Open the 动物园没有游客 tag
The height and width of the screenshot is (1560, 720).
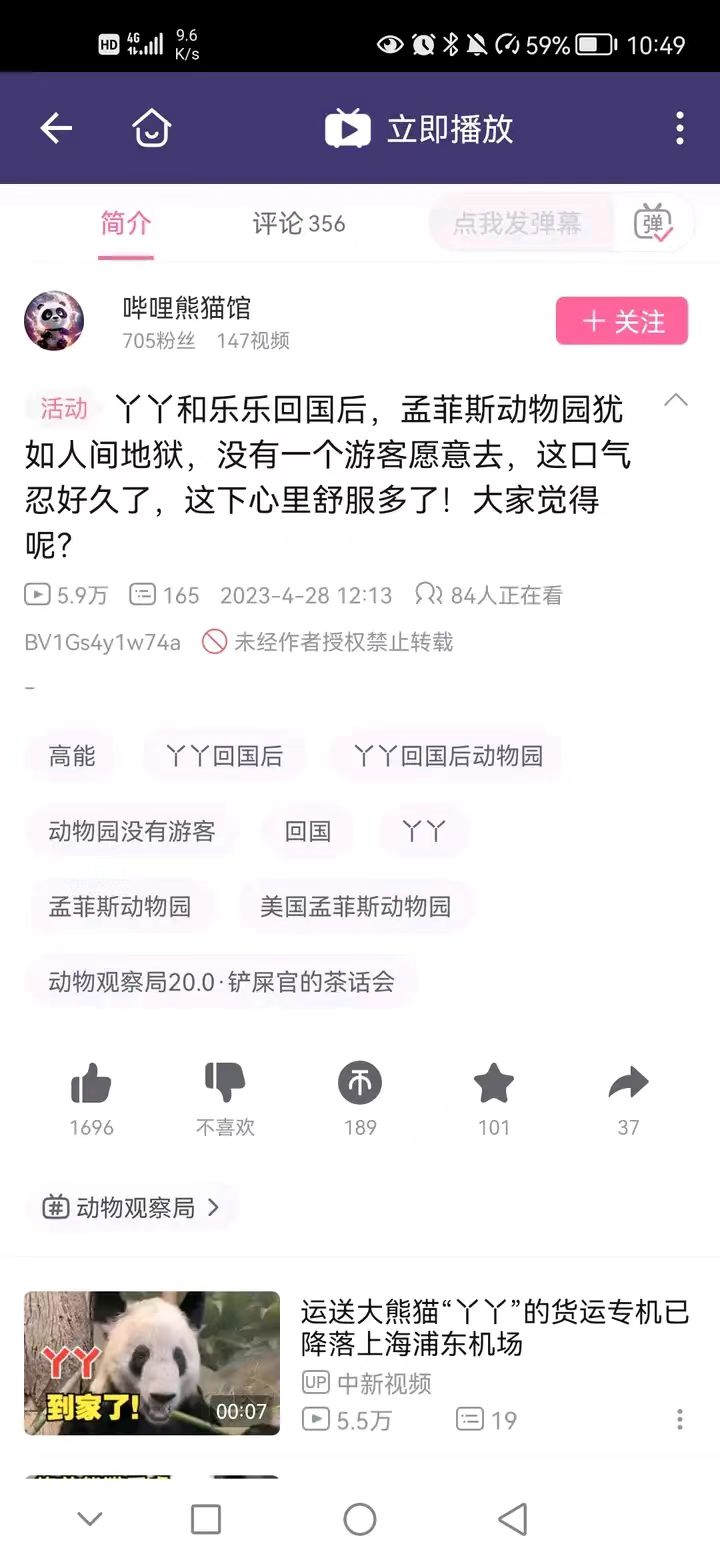132,831
